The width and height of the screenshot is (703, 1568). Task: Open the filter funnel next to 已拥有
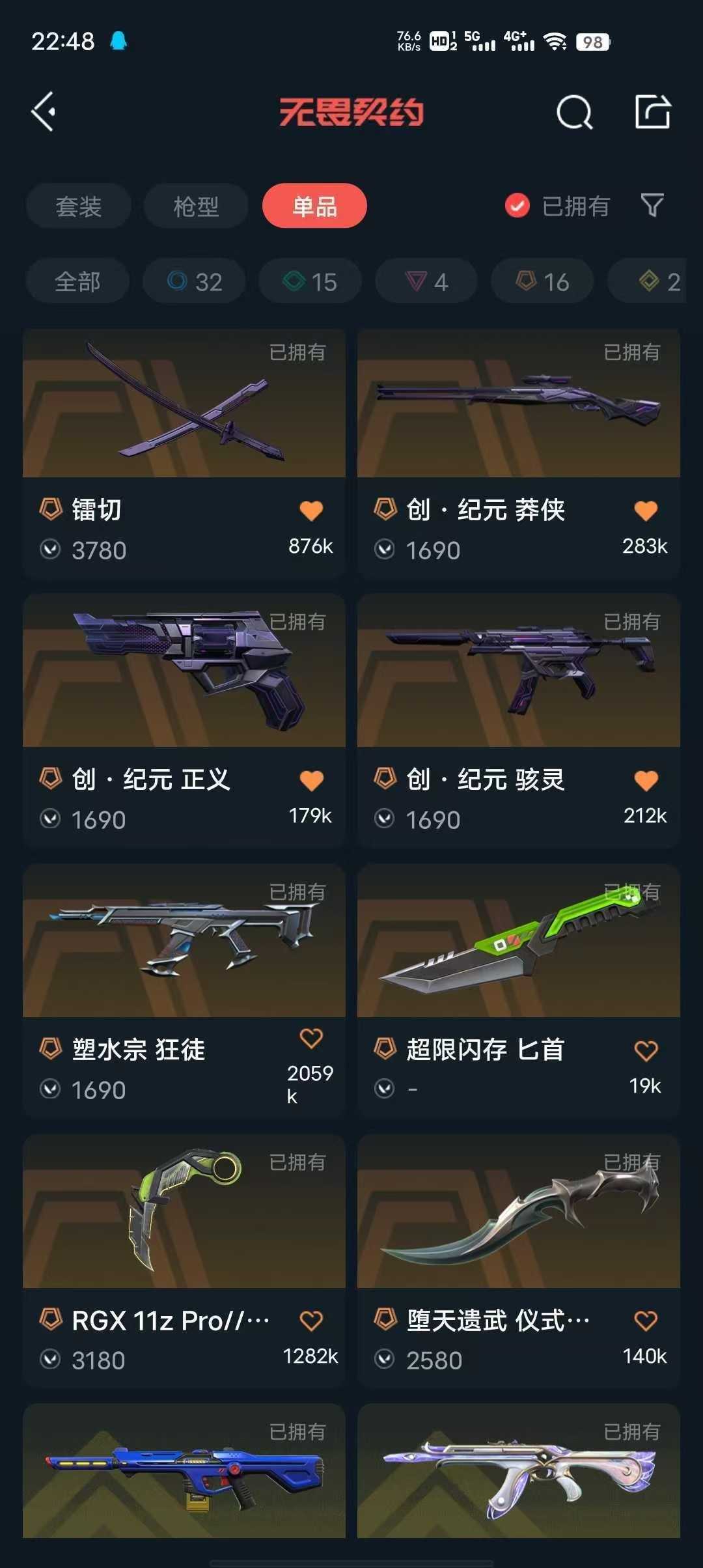(651, 206)
